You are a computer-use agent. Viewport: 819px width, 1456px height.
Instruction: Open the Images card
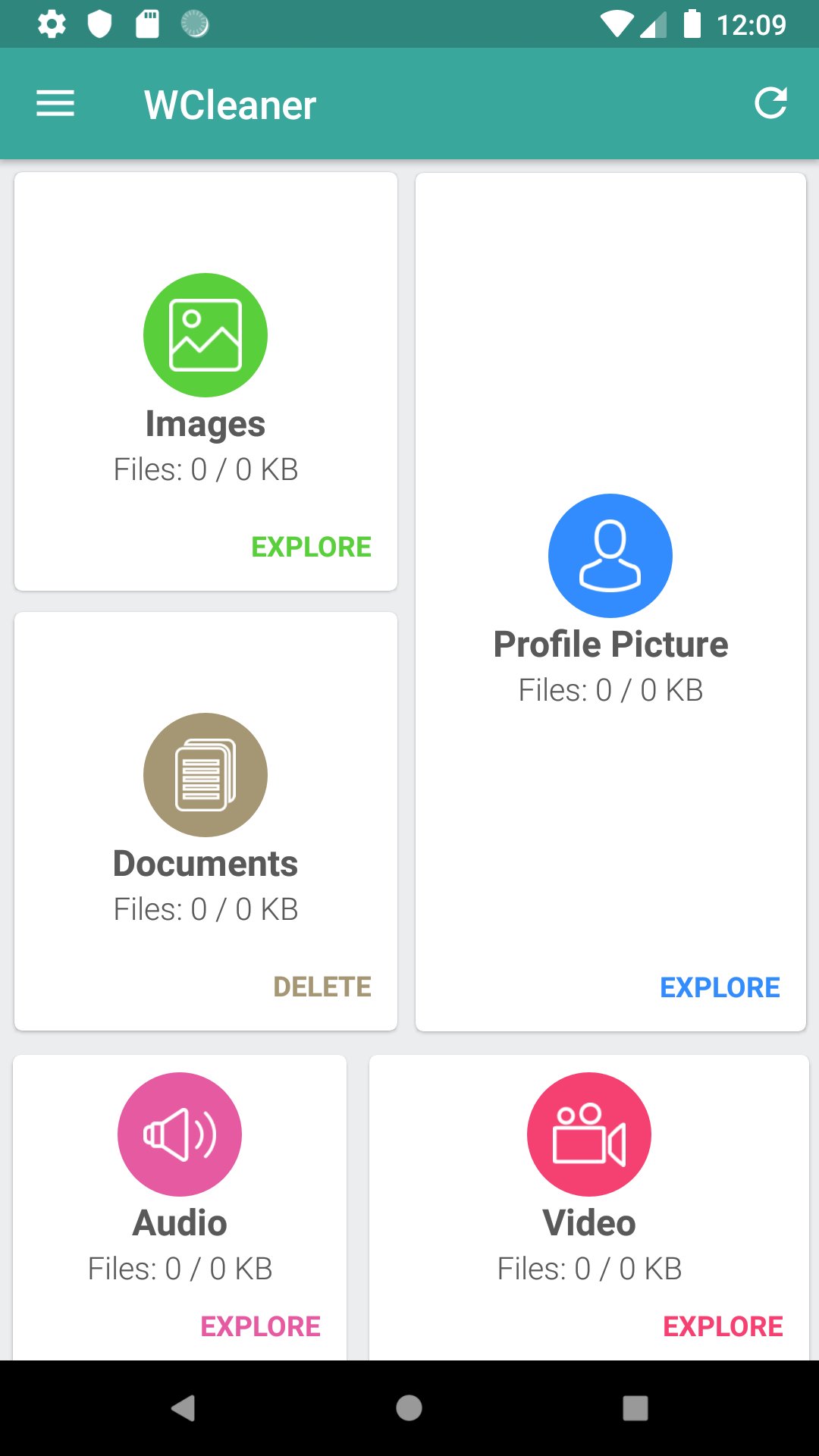205,379
